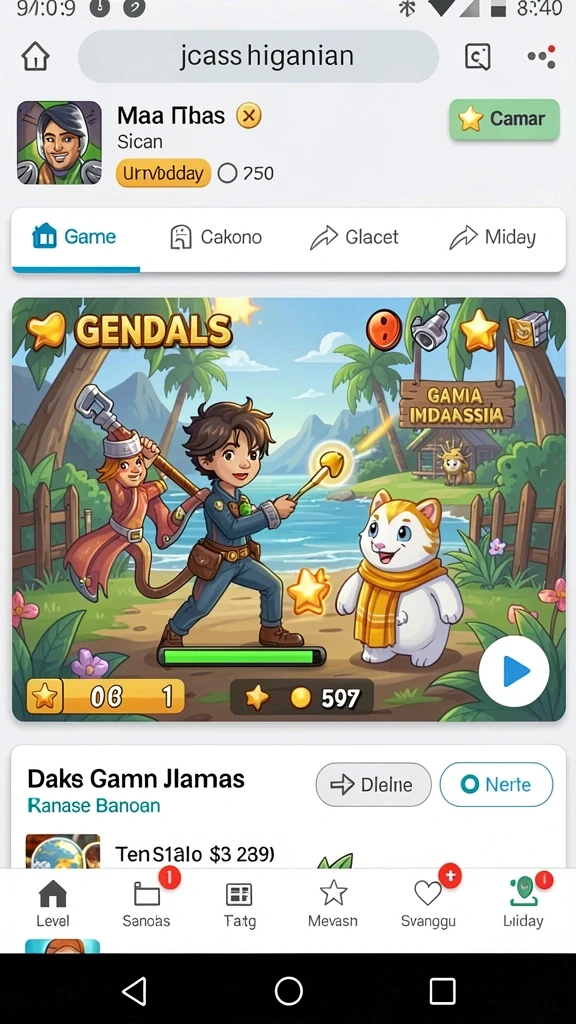The image size is (576, 1024).
Task: Tap the square icon beside the address bar
Action: [477, 57]
